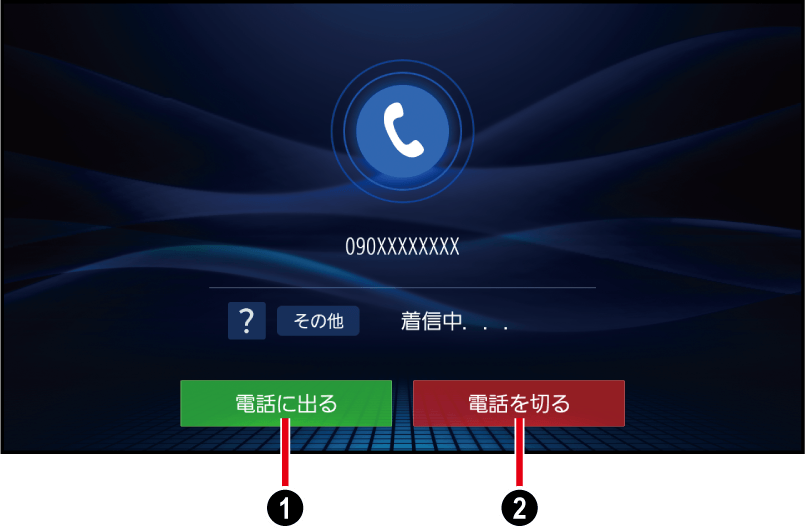The height and width of the screenshot is (530, 805).
Task: Answer the call with 電話に出る
Action: click(x=285, y=403)
